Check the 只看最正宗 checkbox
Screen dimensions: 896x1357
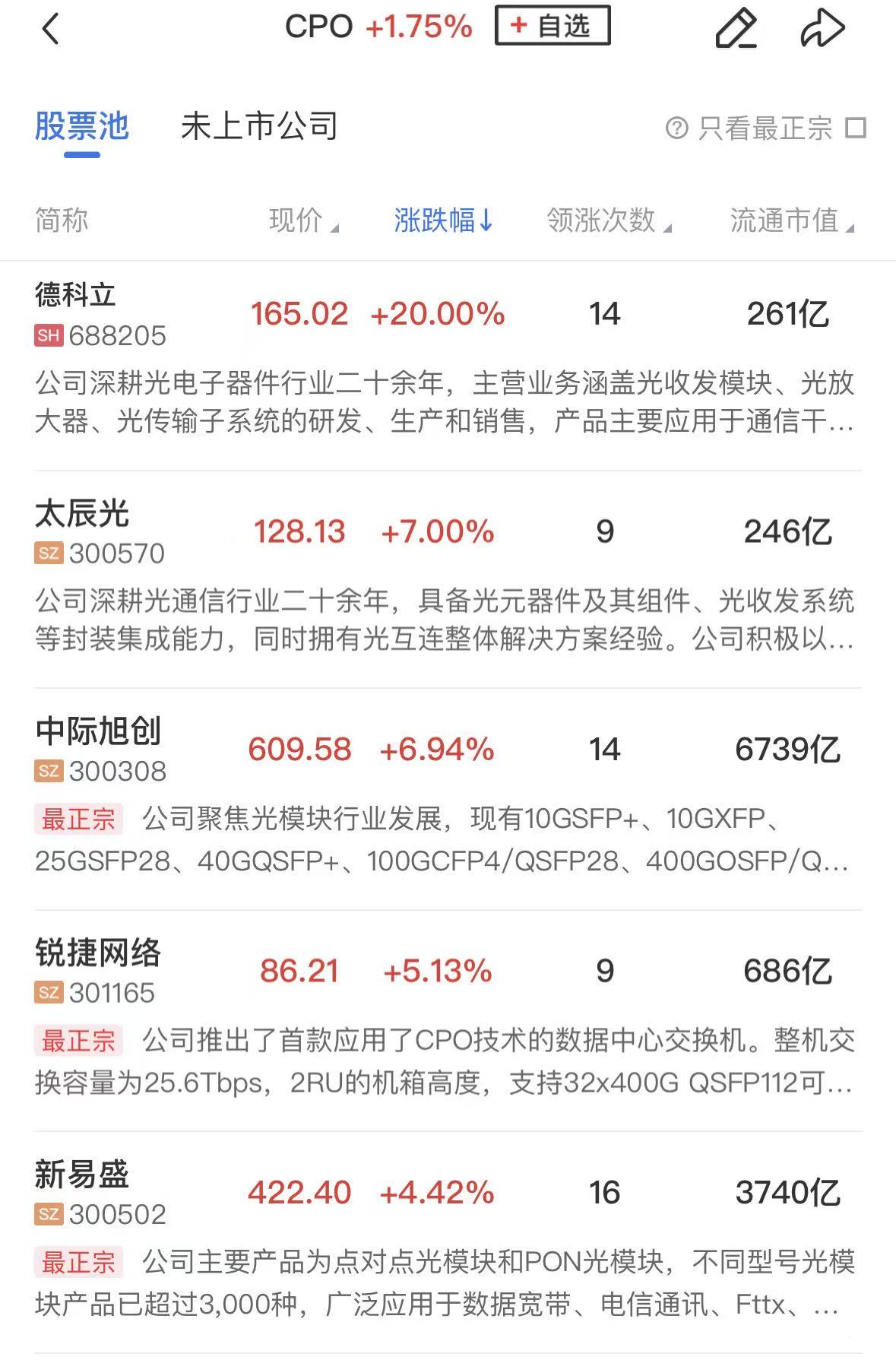856,128
